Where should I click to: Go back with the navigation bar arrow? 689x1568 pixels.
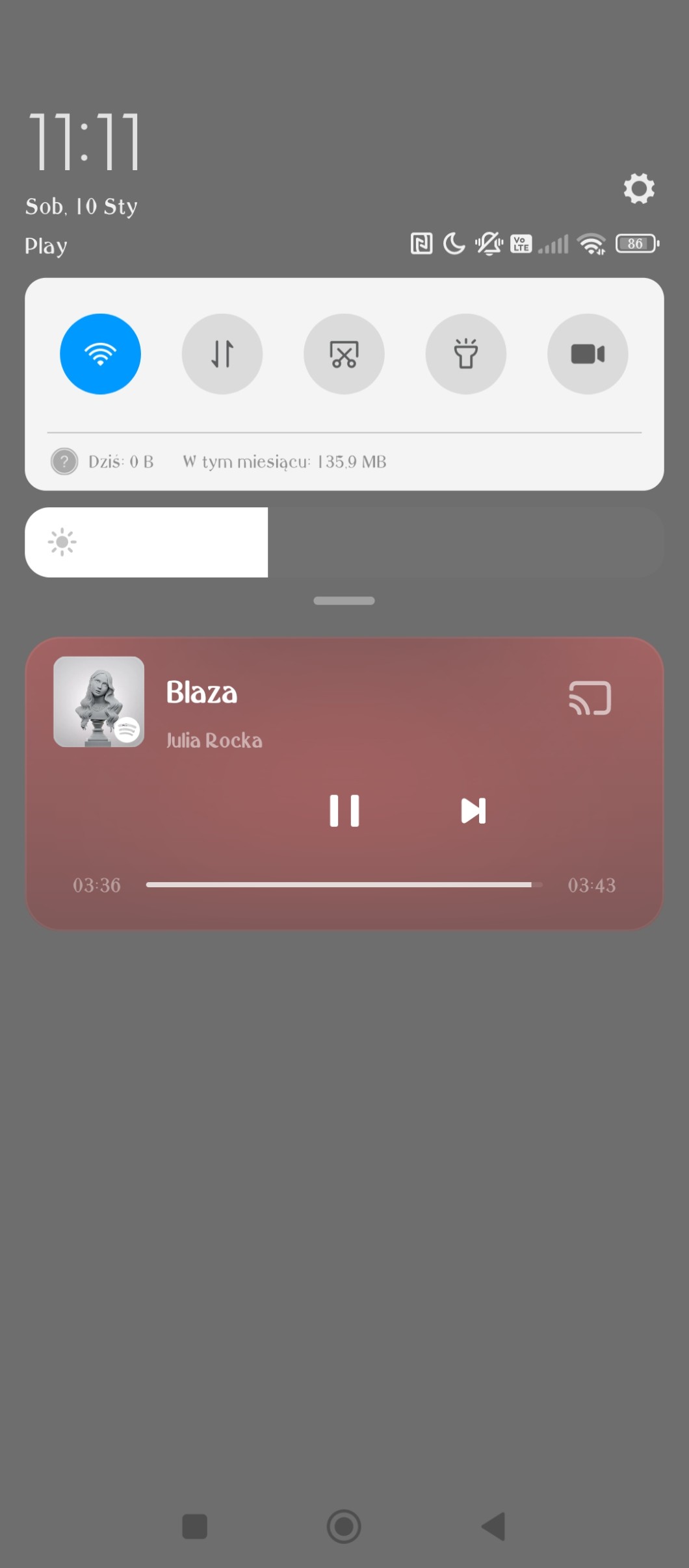[494, 1526]
